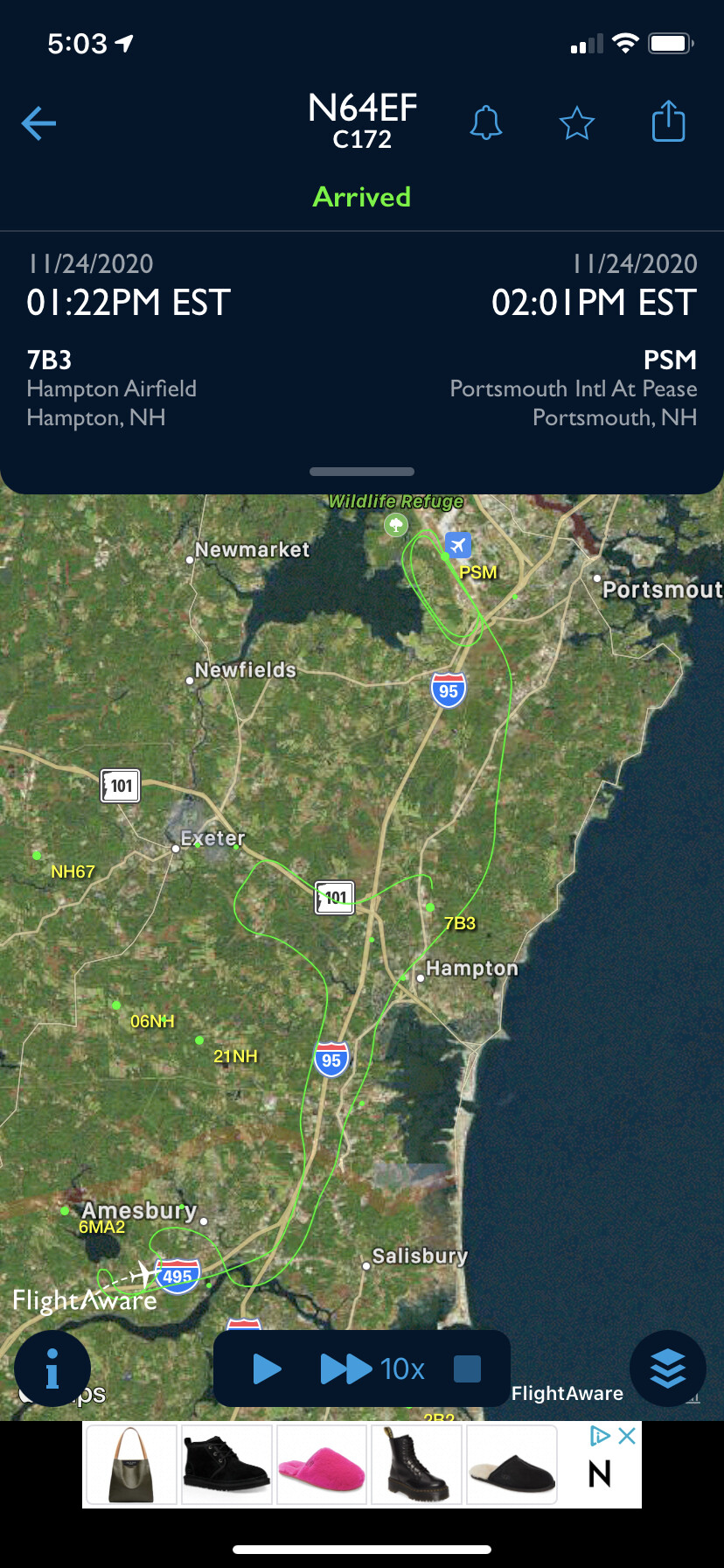
Task: Set an alert with the bell icon
Action: pyautogui.click(x=486, y=123)
